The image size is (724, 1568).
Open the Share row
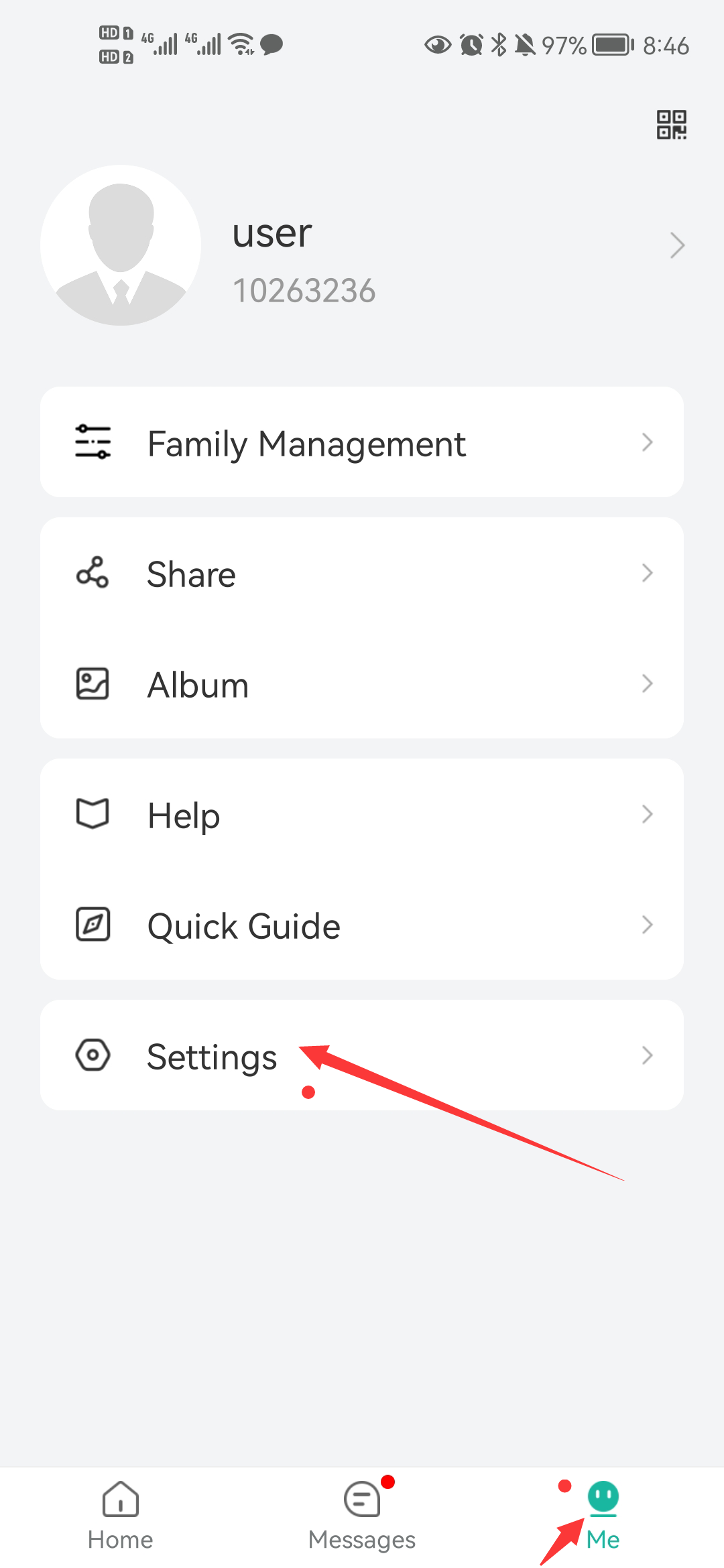362,574
